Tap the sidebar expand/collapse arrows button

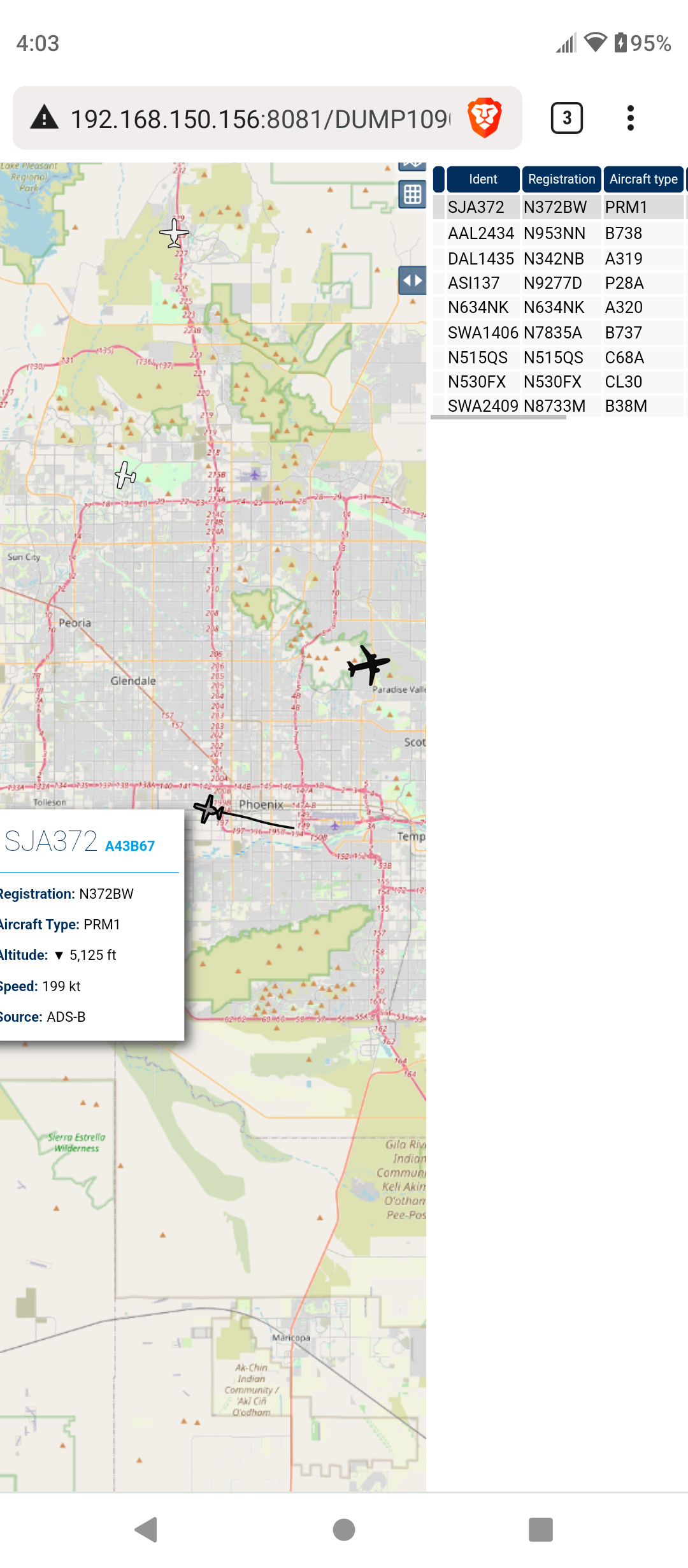[x=412, y=280]
